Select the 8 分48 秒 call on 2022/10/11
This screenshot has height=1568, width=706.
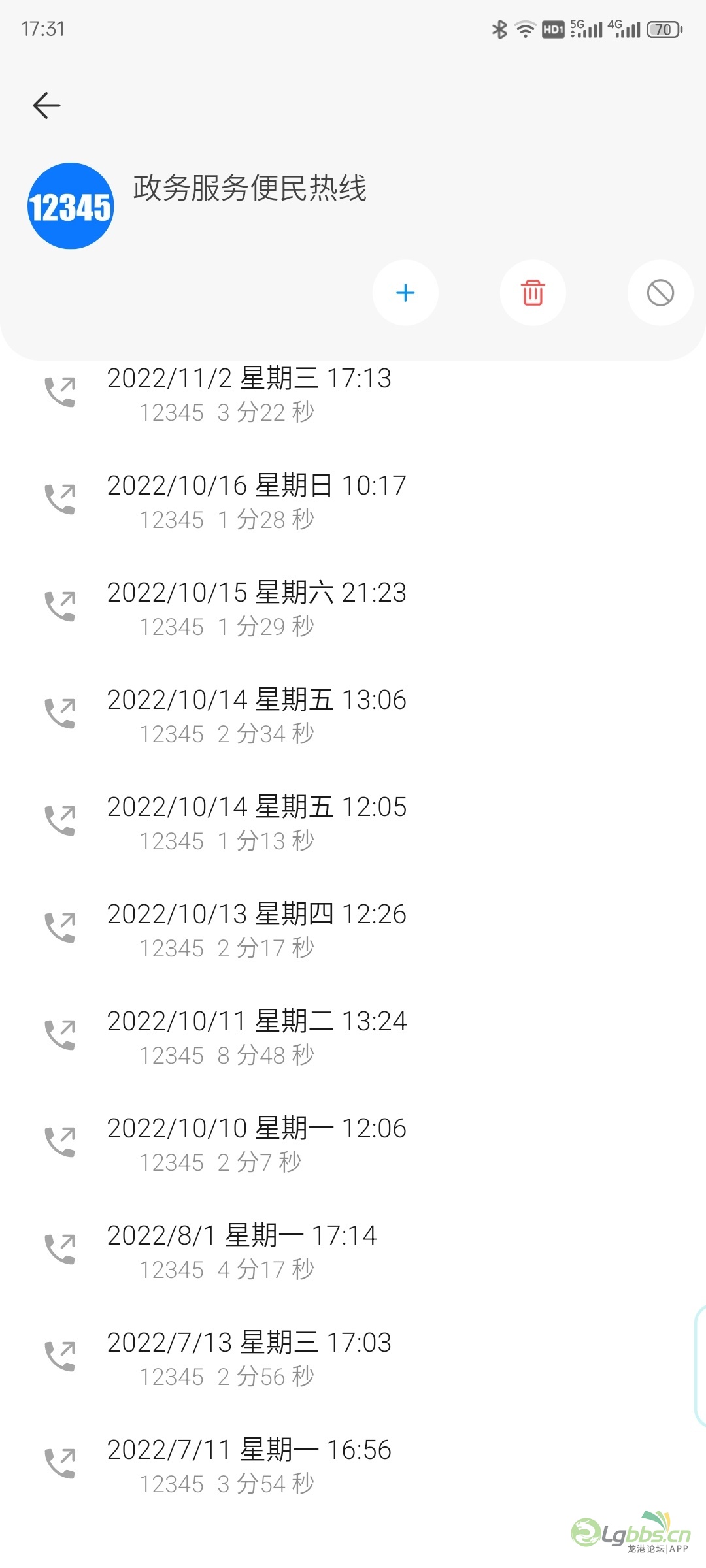(x=353, y=1037)
